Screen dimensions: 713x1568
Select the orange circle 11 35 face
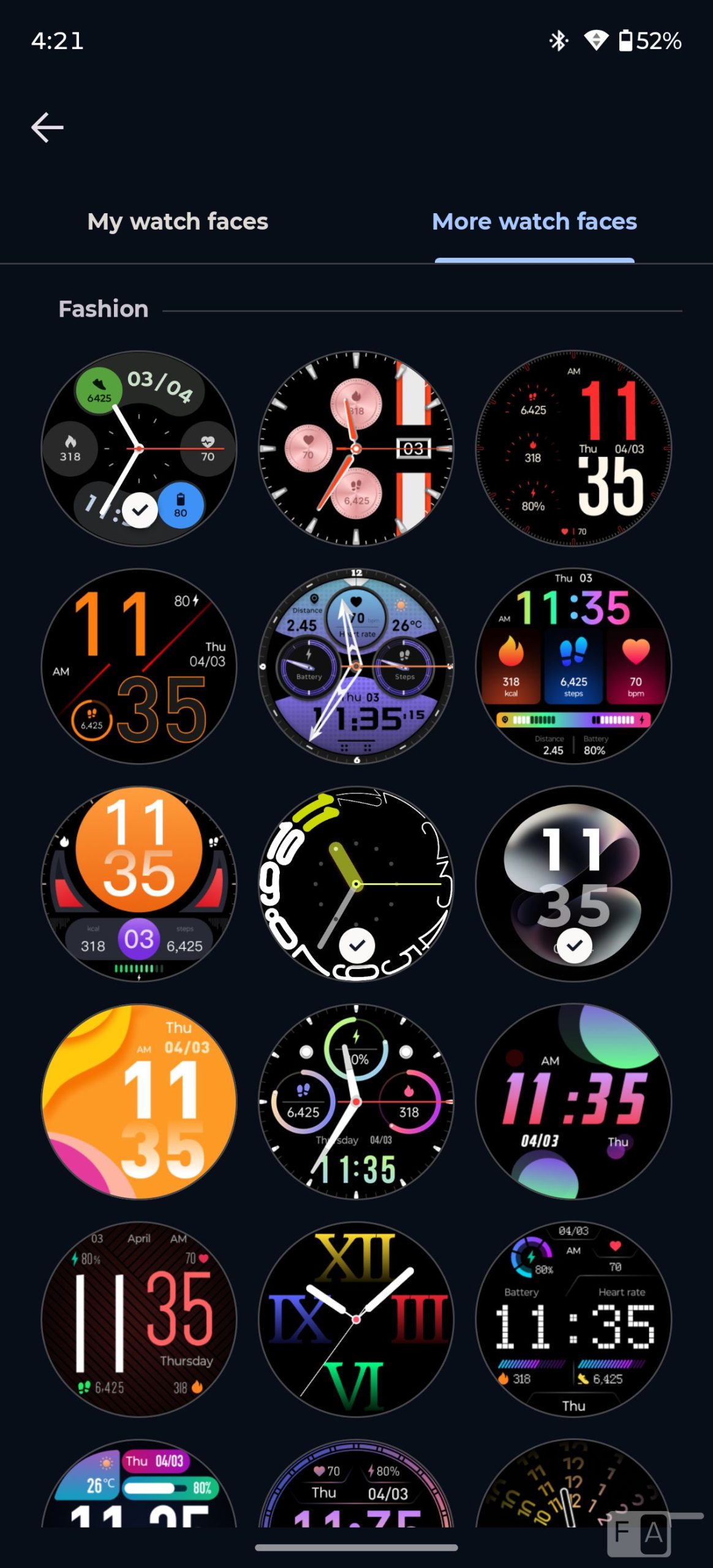[139, 883]
